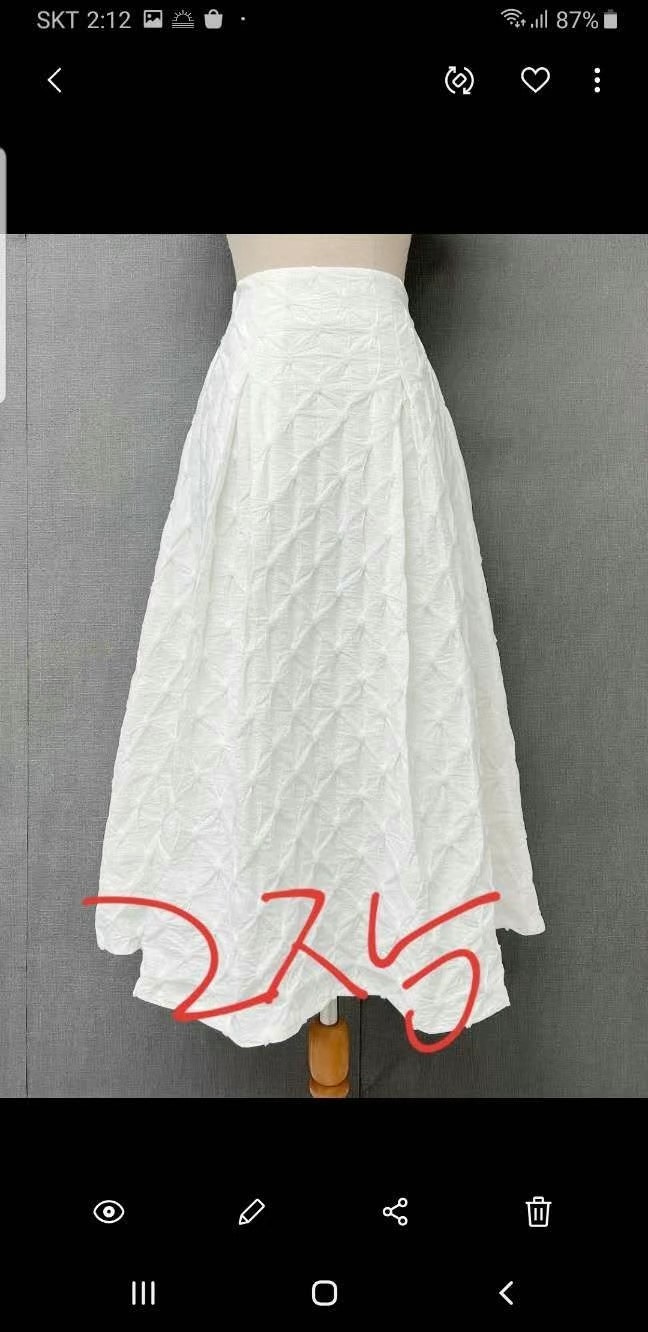Viewport: 648px width, 1332px height.
Task: Edit the photo with pencil icon
Action: click(252, 1212)
